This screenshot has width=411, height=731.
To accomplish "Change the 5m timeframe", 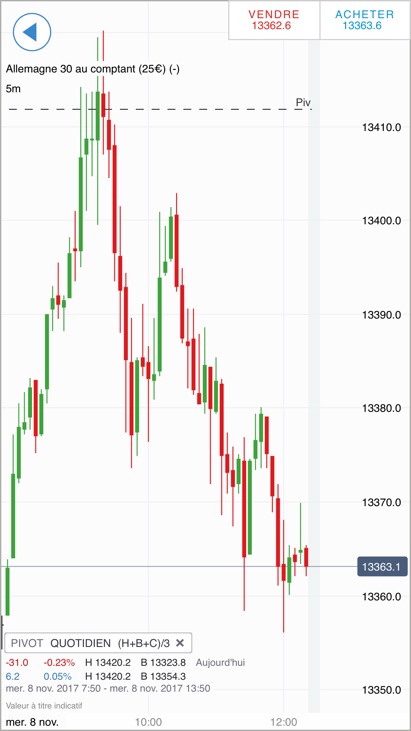I will tap(13, 89).
